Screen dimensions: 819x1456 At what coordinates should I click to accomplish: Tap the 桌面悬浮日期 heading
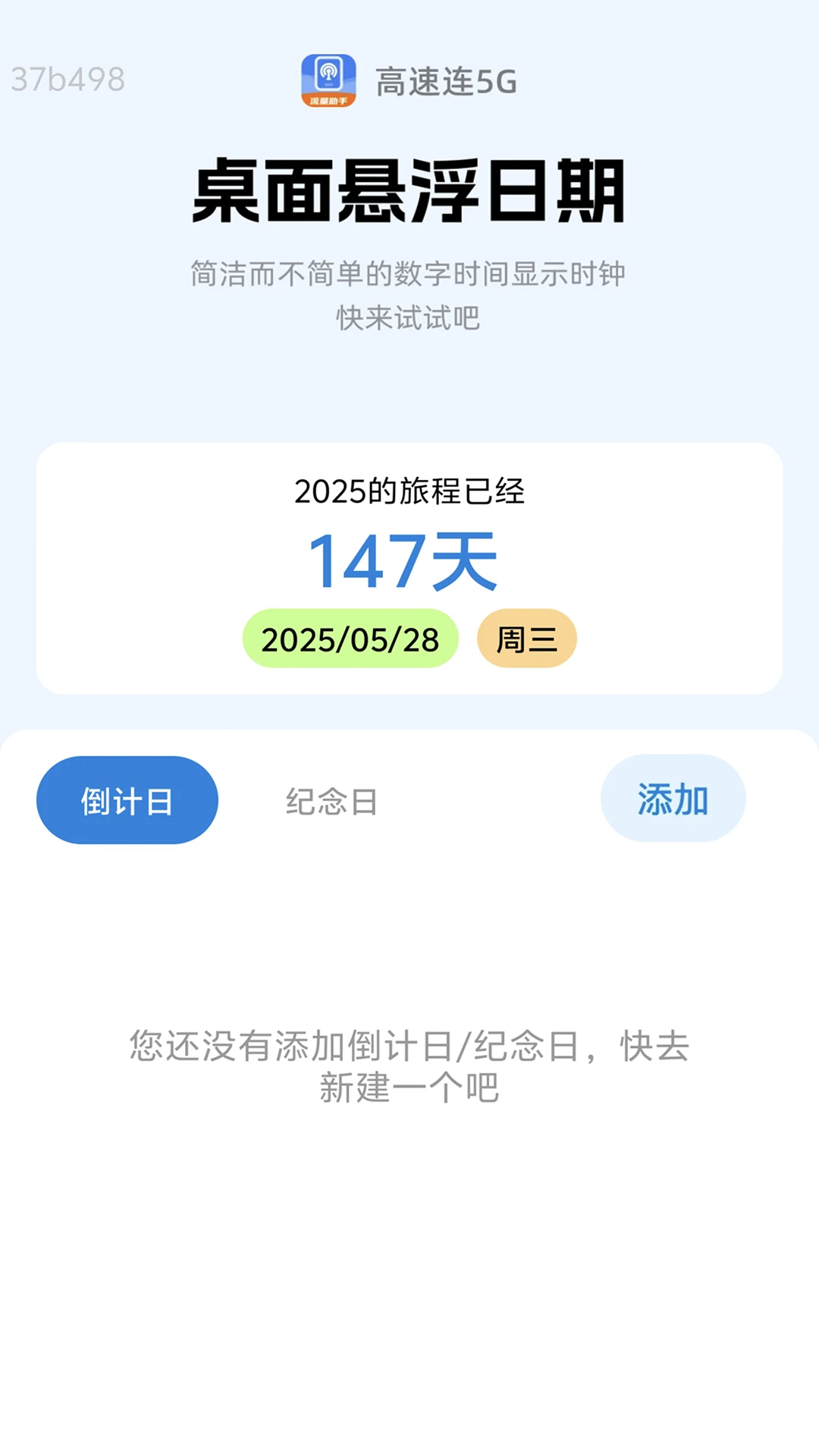click(408, 192)
